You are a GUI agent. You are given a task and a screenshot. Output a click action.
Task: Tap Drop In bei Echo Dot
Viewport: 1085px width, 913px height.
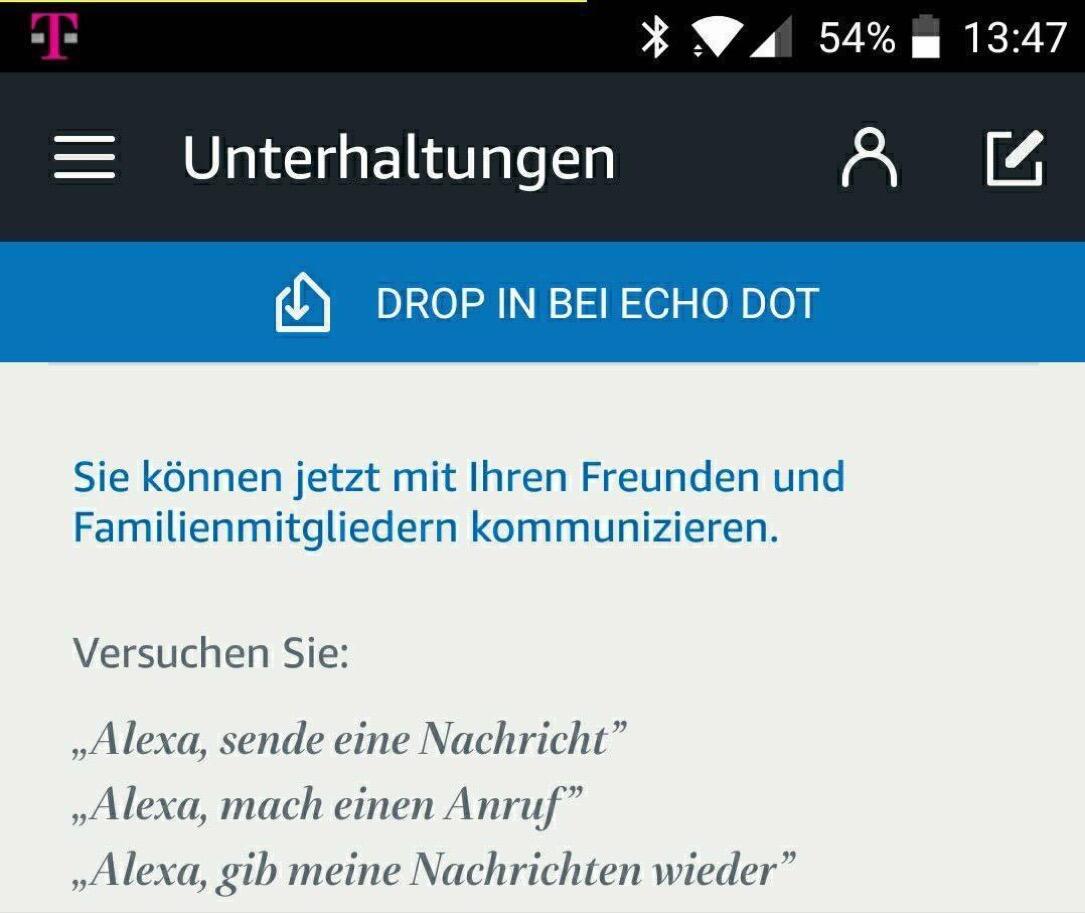pos(545,304)
